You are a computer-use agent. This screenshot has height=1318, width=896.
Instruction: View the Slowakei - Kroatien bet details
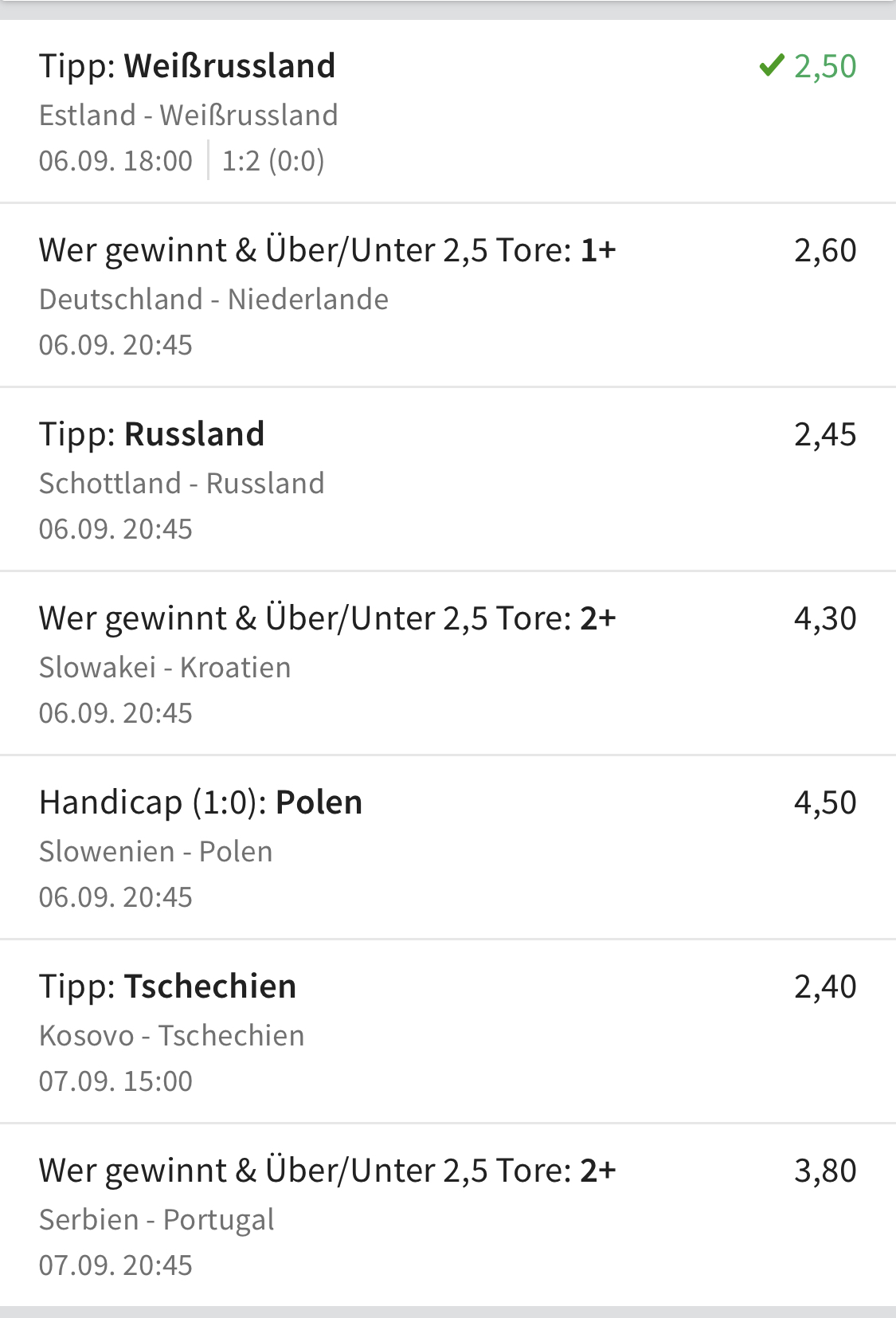coord(446,665)
